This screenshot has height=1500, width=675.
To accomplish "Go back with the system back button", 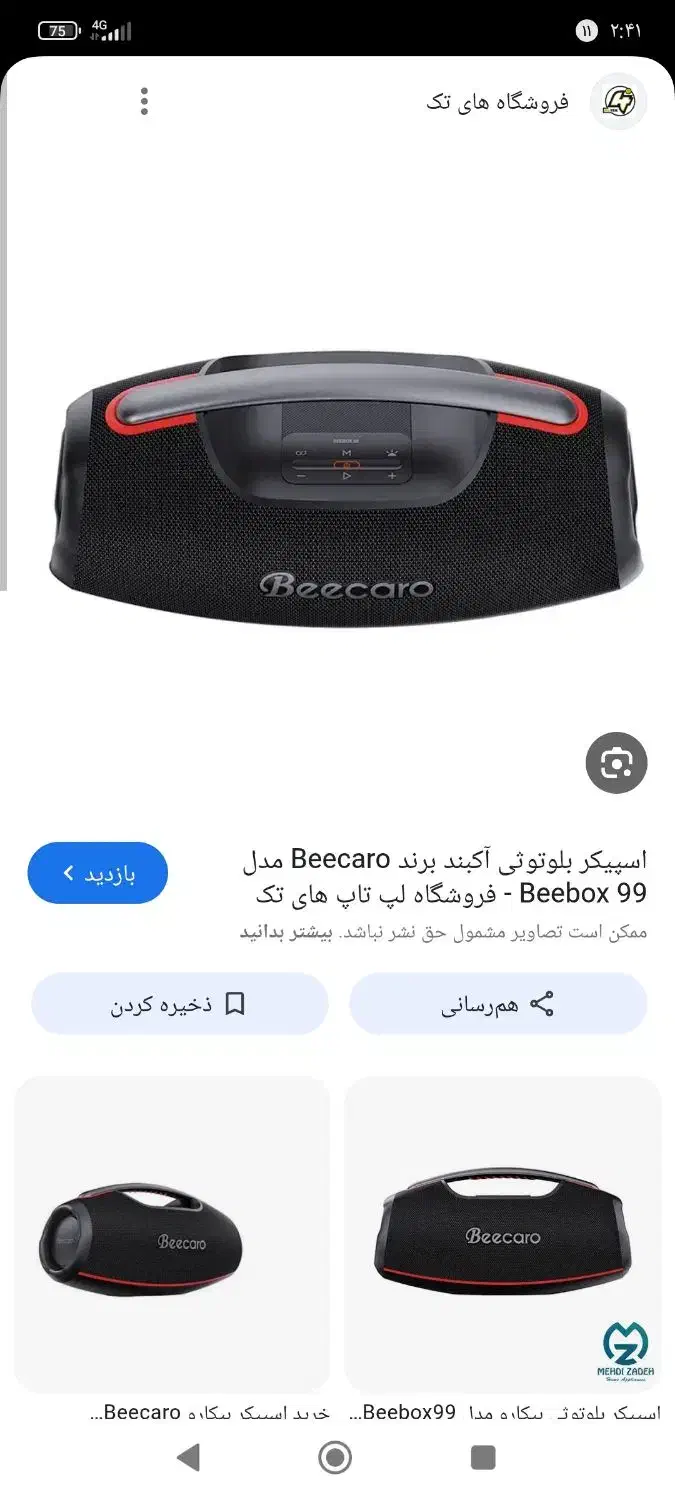I will 188,1458.
